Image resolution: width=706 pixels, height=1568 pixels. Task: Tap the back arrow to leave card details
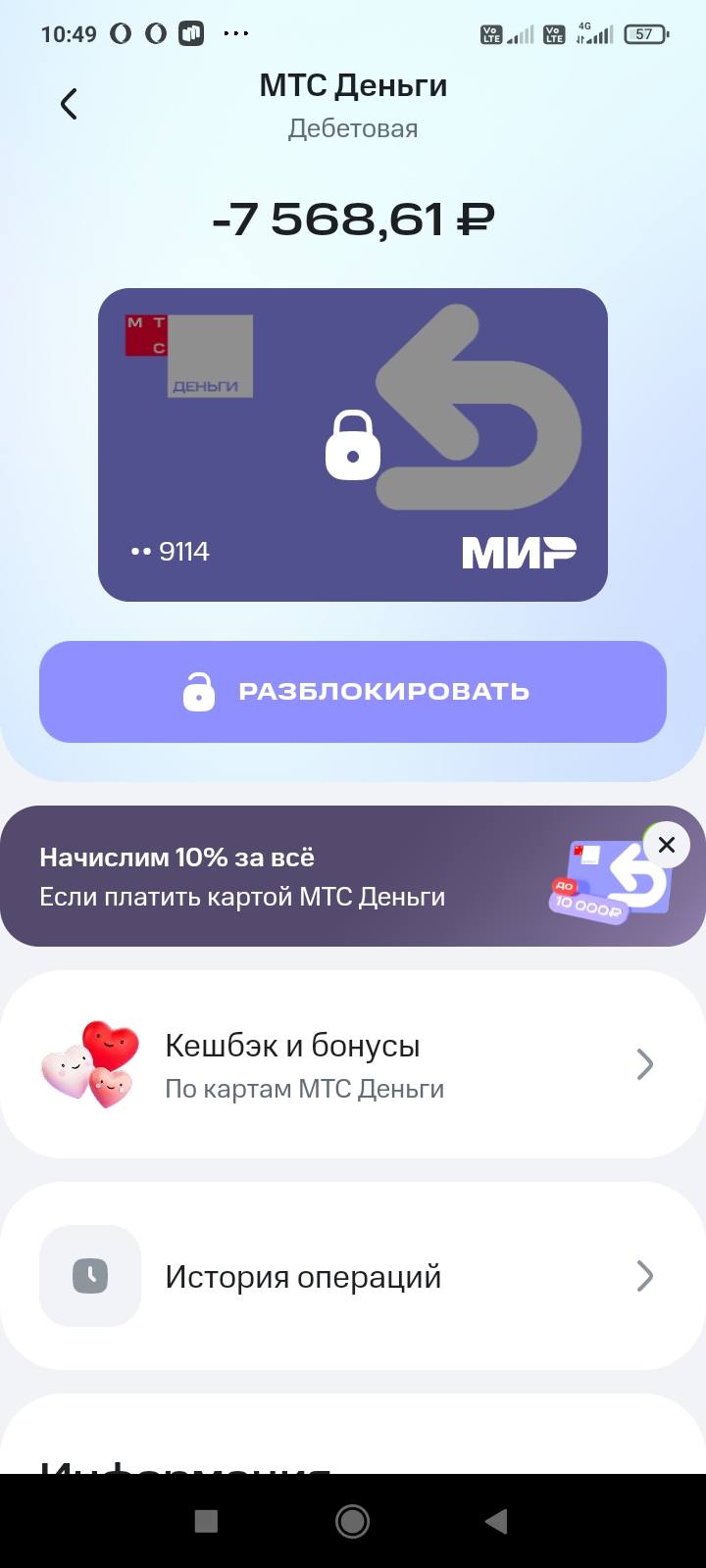pos(68,103)
